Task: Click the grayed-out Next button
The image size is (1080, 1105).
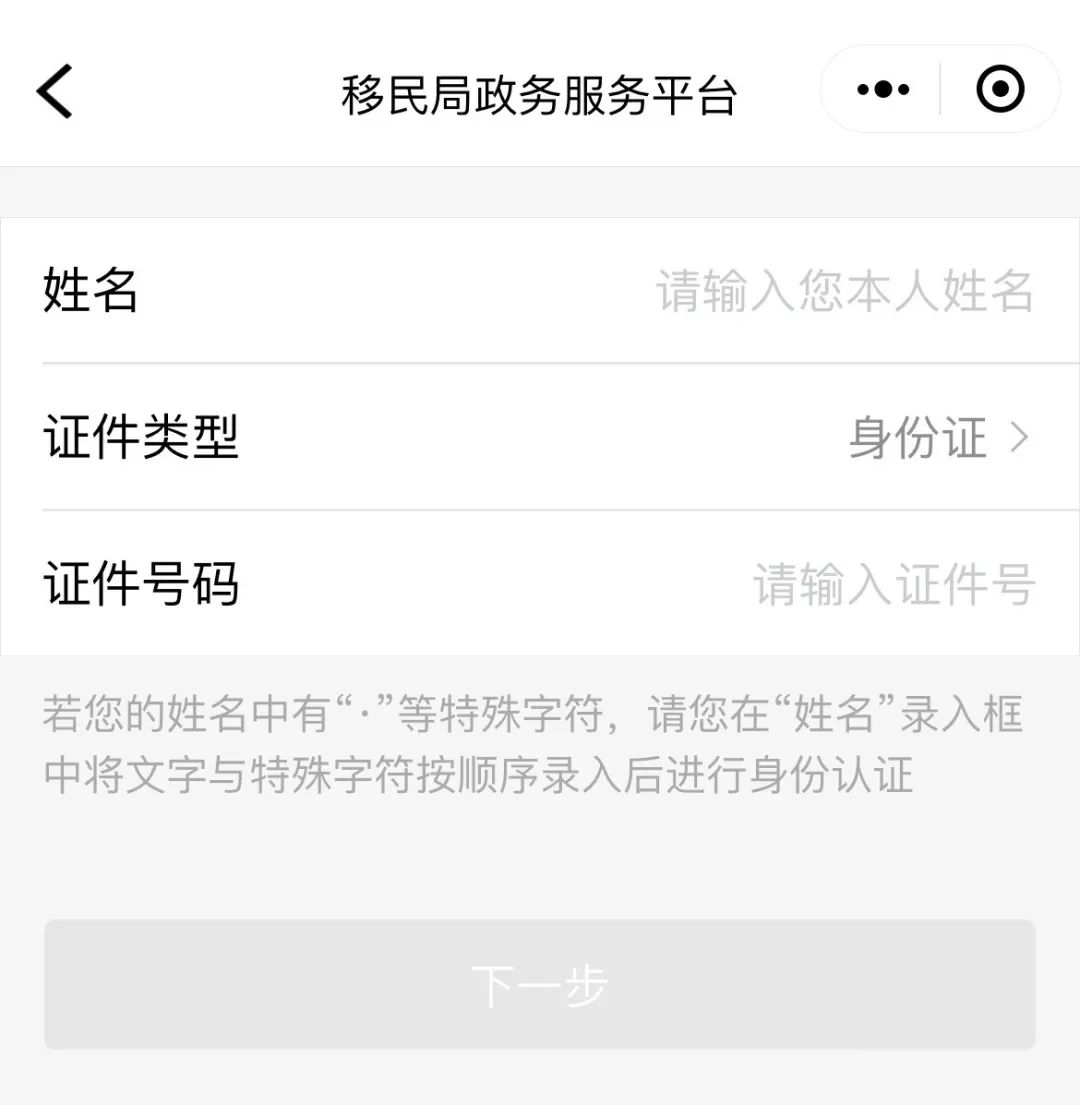Action: pyautogui.click(x=540, y=985)
